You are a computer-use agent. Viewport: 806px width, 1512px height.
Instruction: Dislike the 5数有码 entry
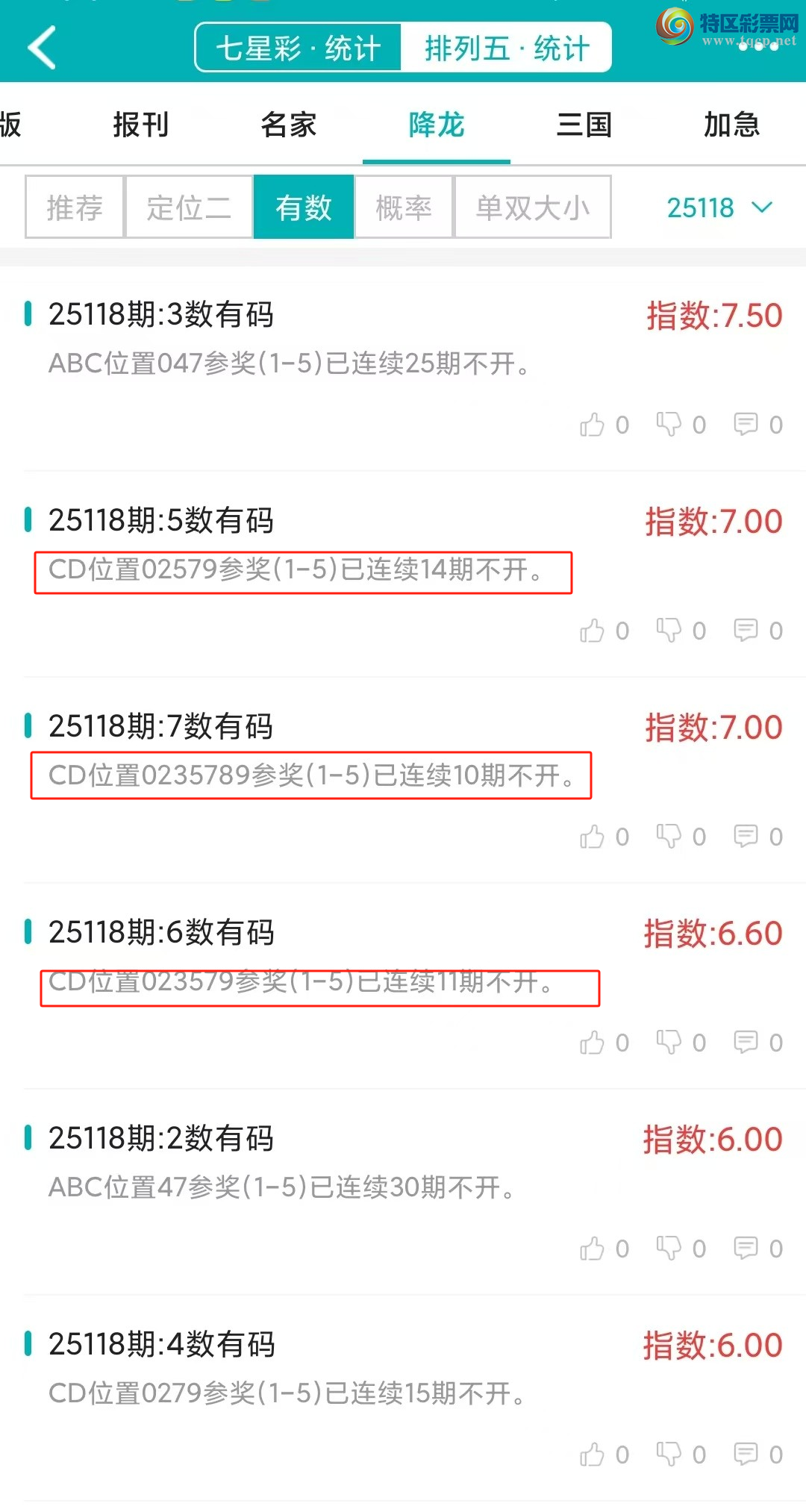tap(669, 631)
